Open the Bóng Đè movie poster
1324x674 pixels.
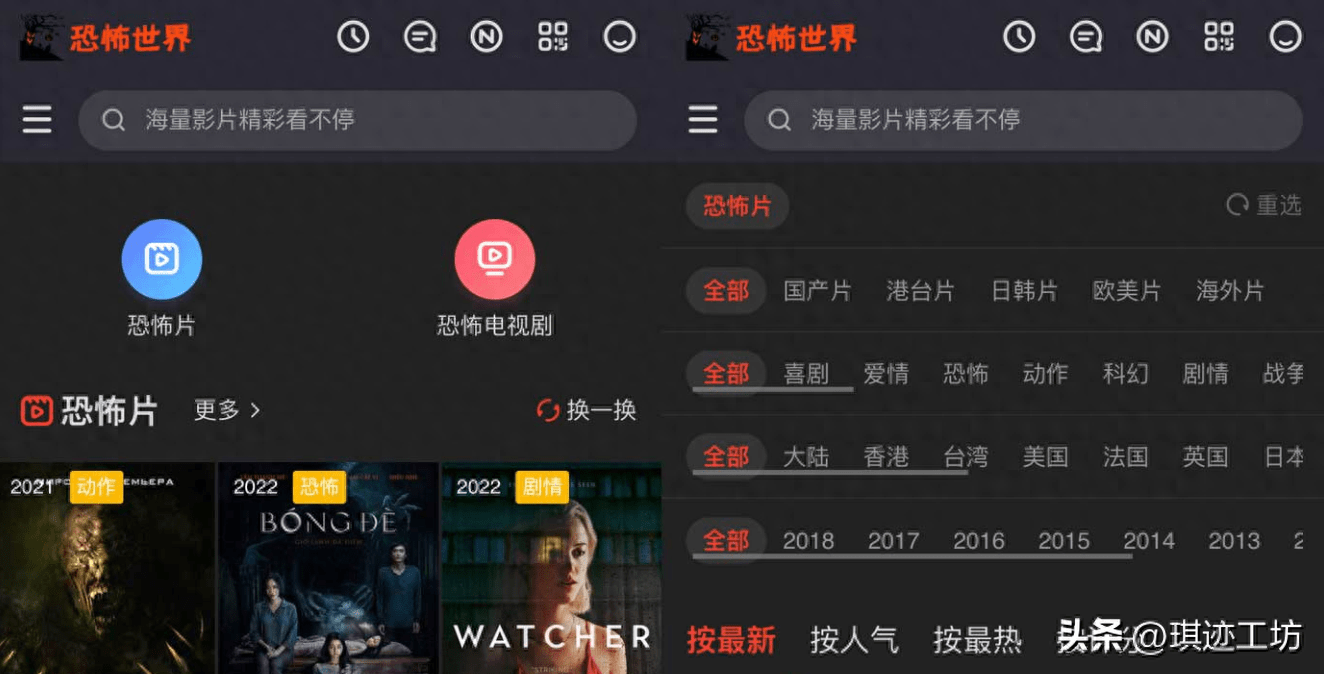tap(328, 570)
